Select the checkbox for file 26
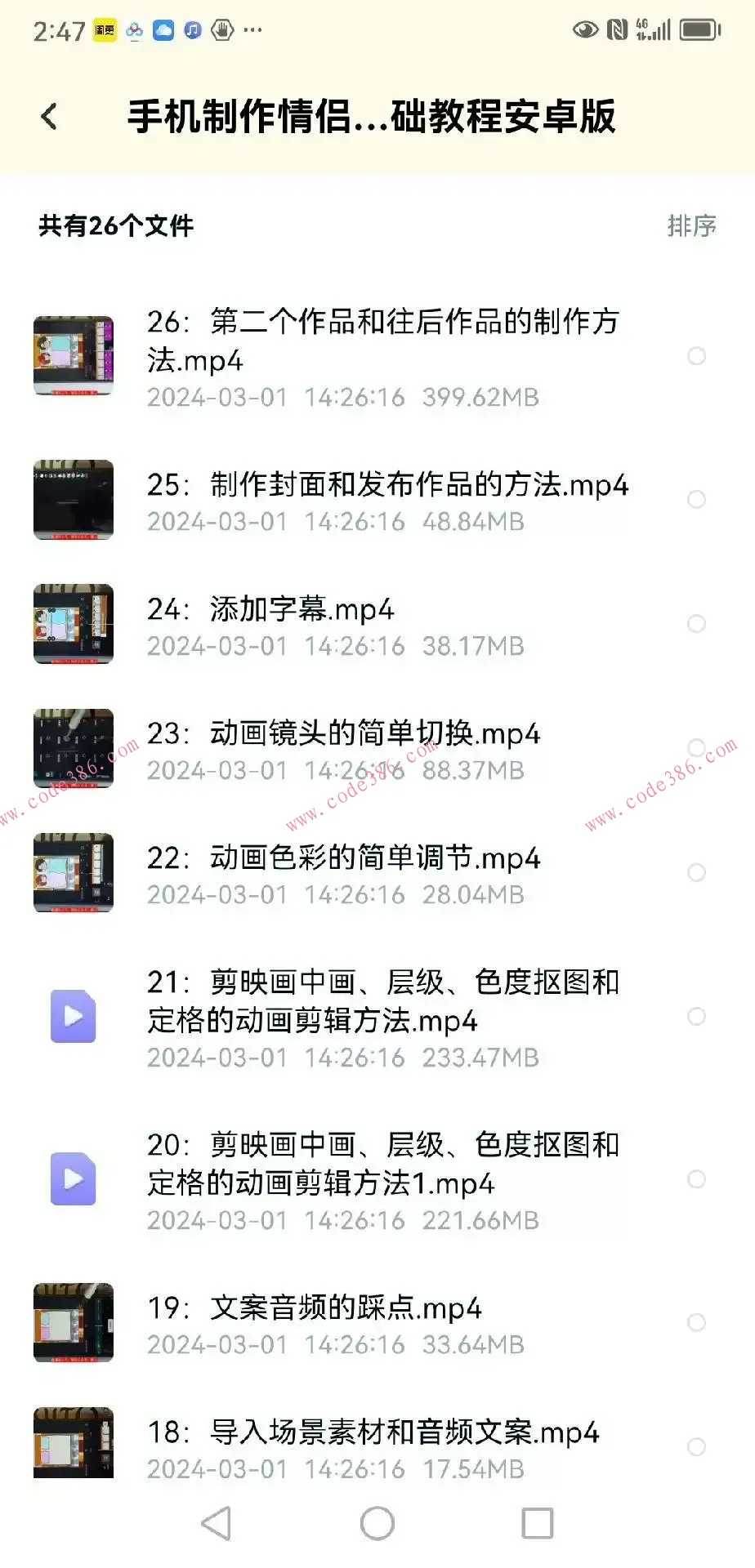Image resolution: width=755 pixels, height=1568 pixels. 696,357
